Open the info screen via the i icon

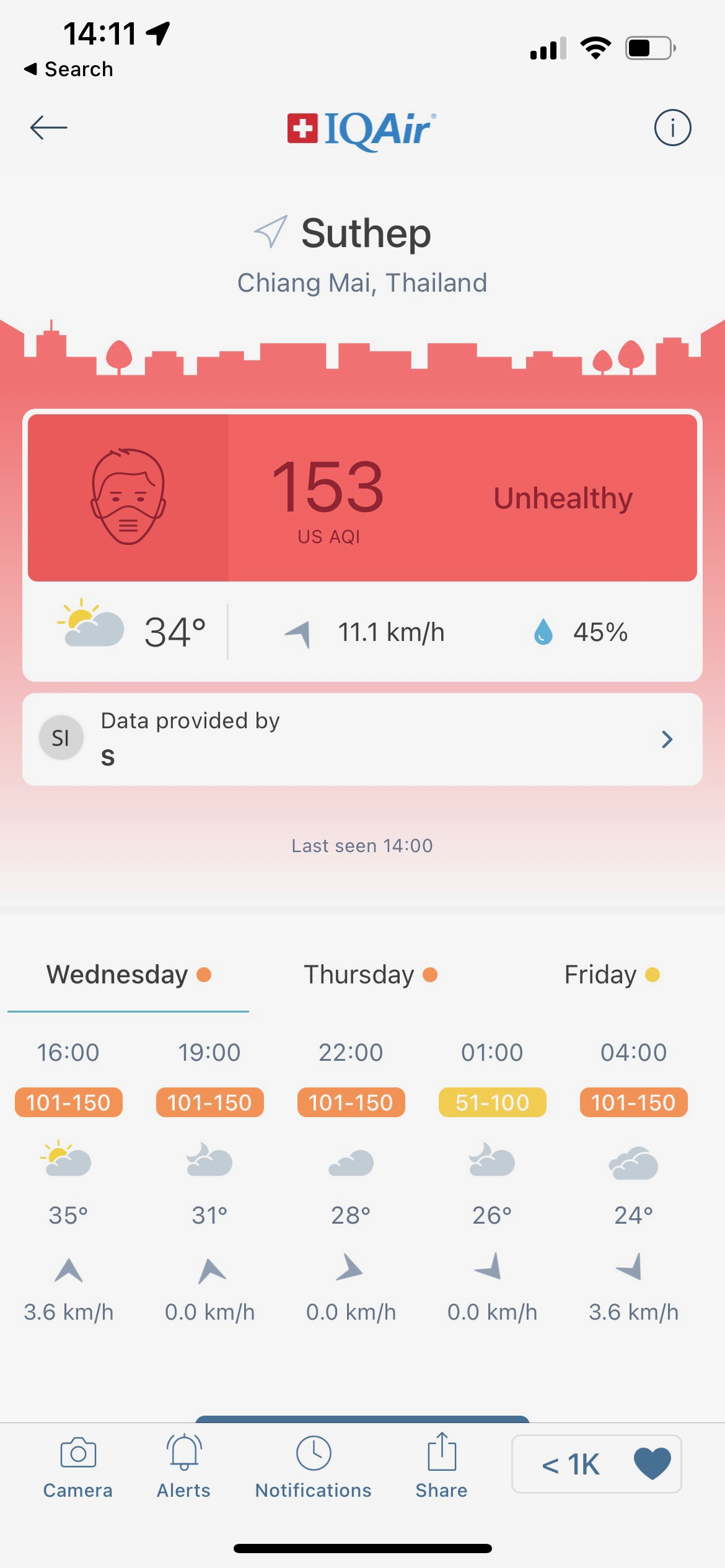click(x=671, y=128)
